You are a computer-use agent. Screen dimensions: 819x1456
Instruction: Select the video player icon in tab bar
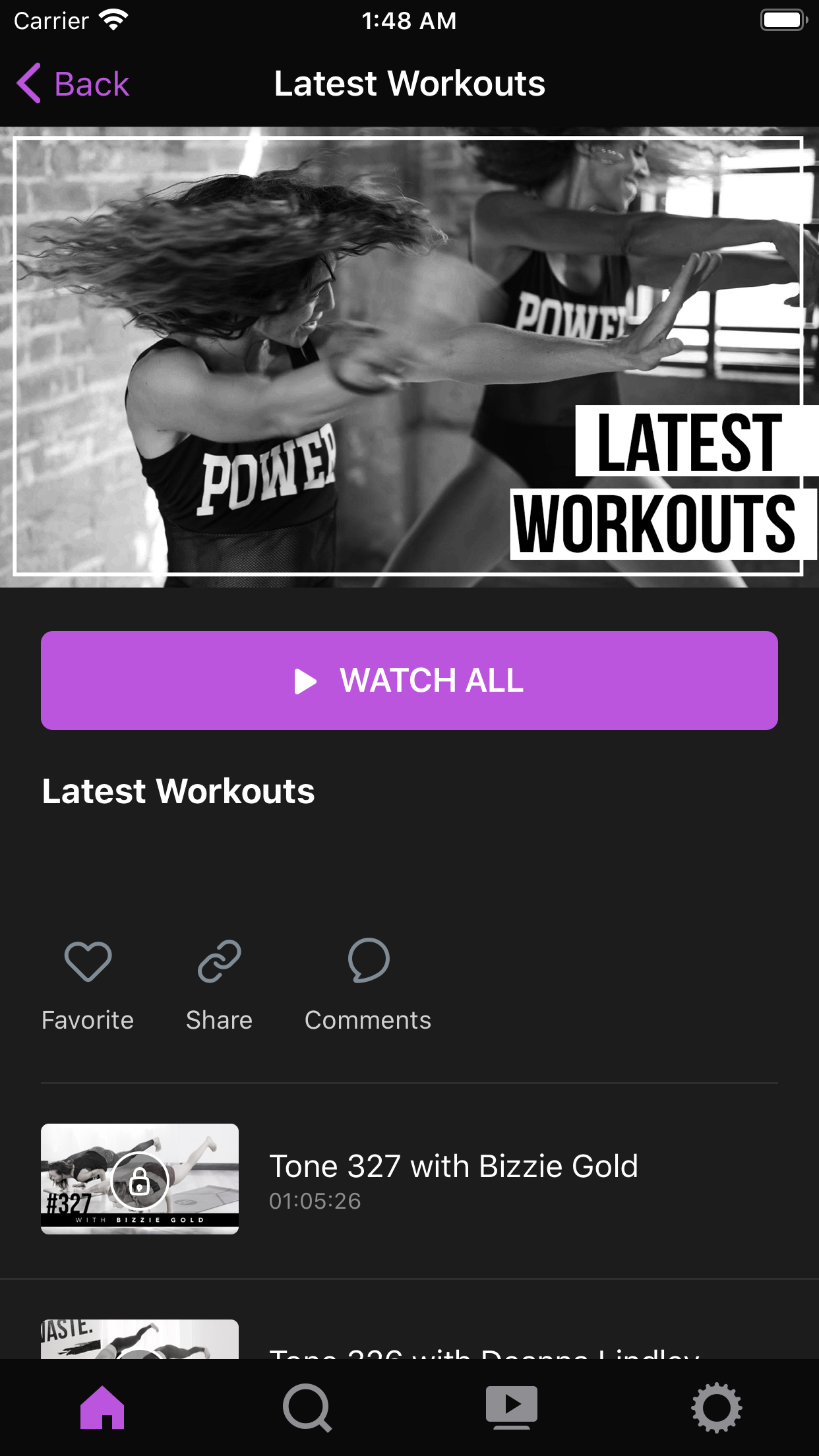(x=512, y=1408)
